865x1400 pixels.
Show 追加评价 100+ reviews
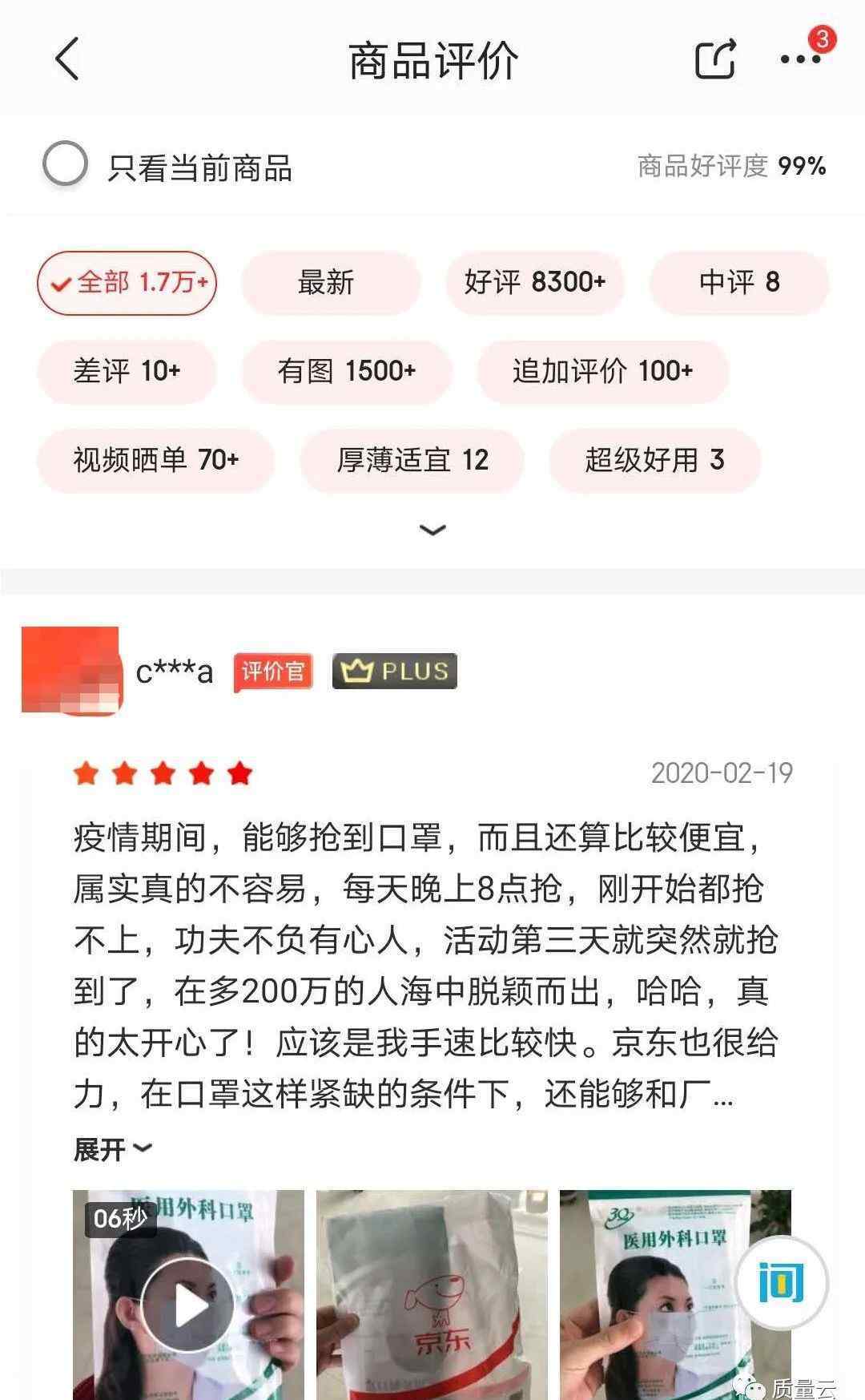602,372
